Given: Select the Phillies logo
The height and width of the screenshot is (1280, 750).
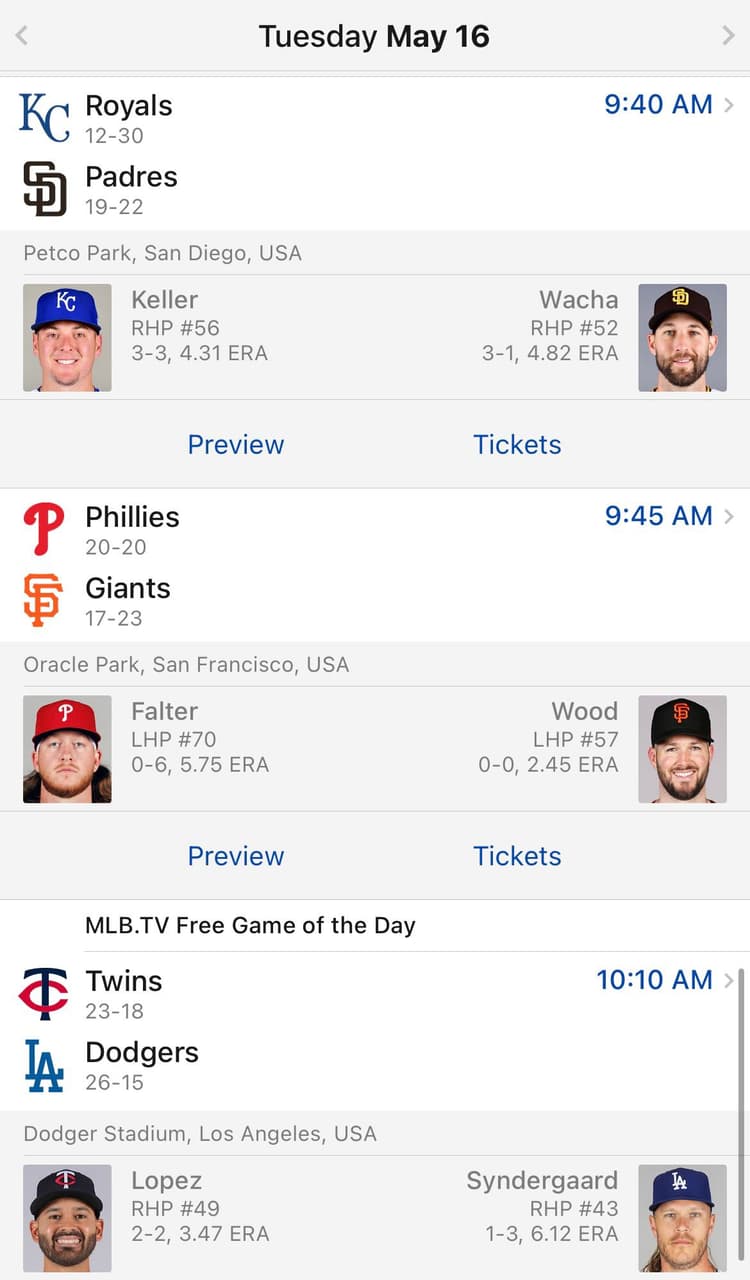Looking at the screenshot, I should pyautogui.click(x=42, y=530).
